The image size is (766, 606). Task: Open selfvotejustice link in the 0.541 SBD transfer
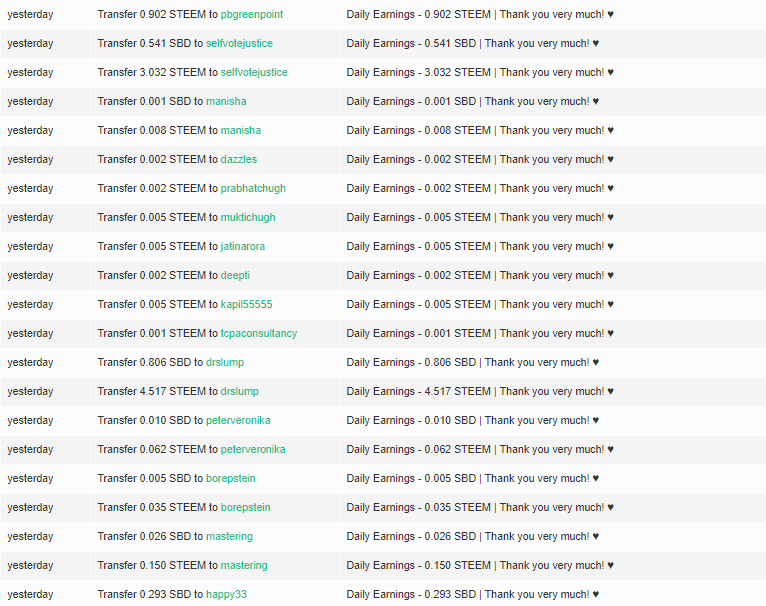pyautogui.click(x=239, y=43)
